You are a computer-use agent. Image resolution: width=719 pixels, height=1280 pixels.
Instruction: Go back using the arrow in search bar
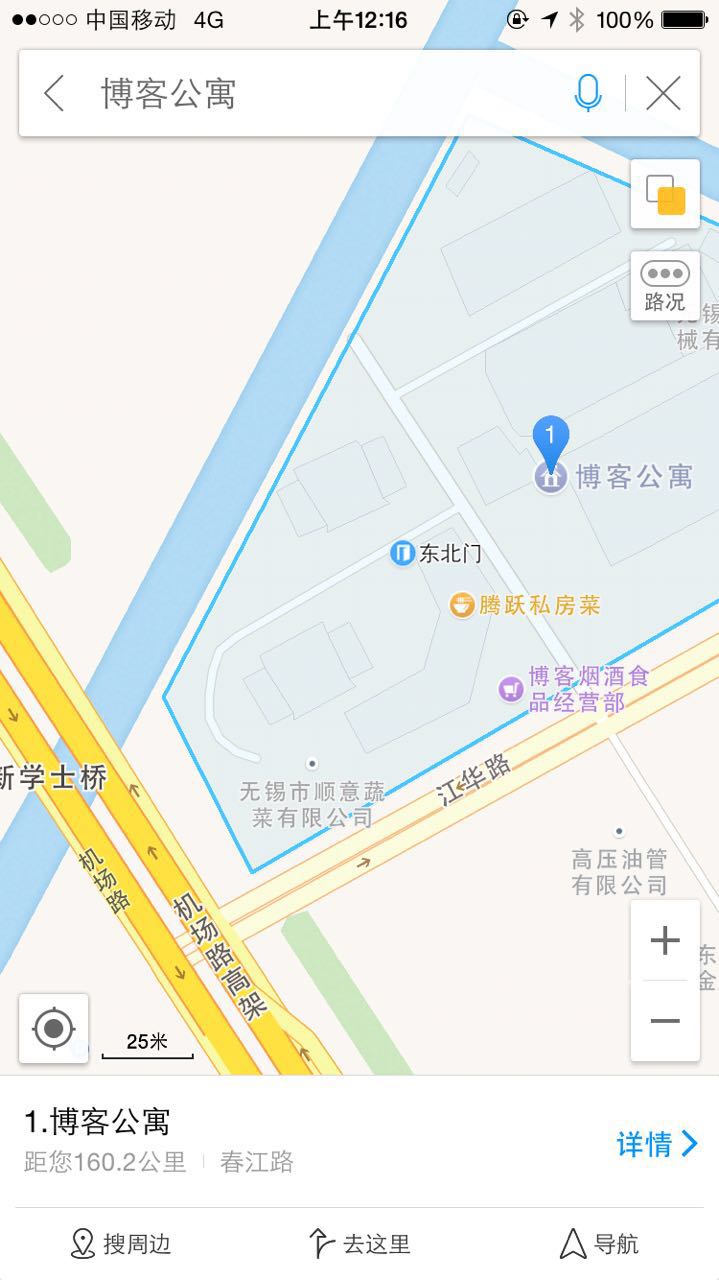(x=54, y=94)
